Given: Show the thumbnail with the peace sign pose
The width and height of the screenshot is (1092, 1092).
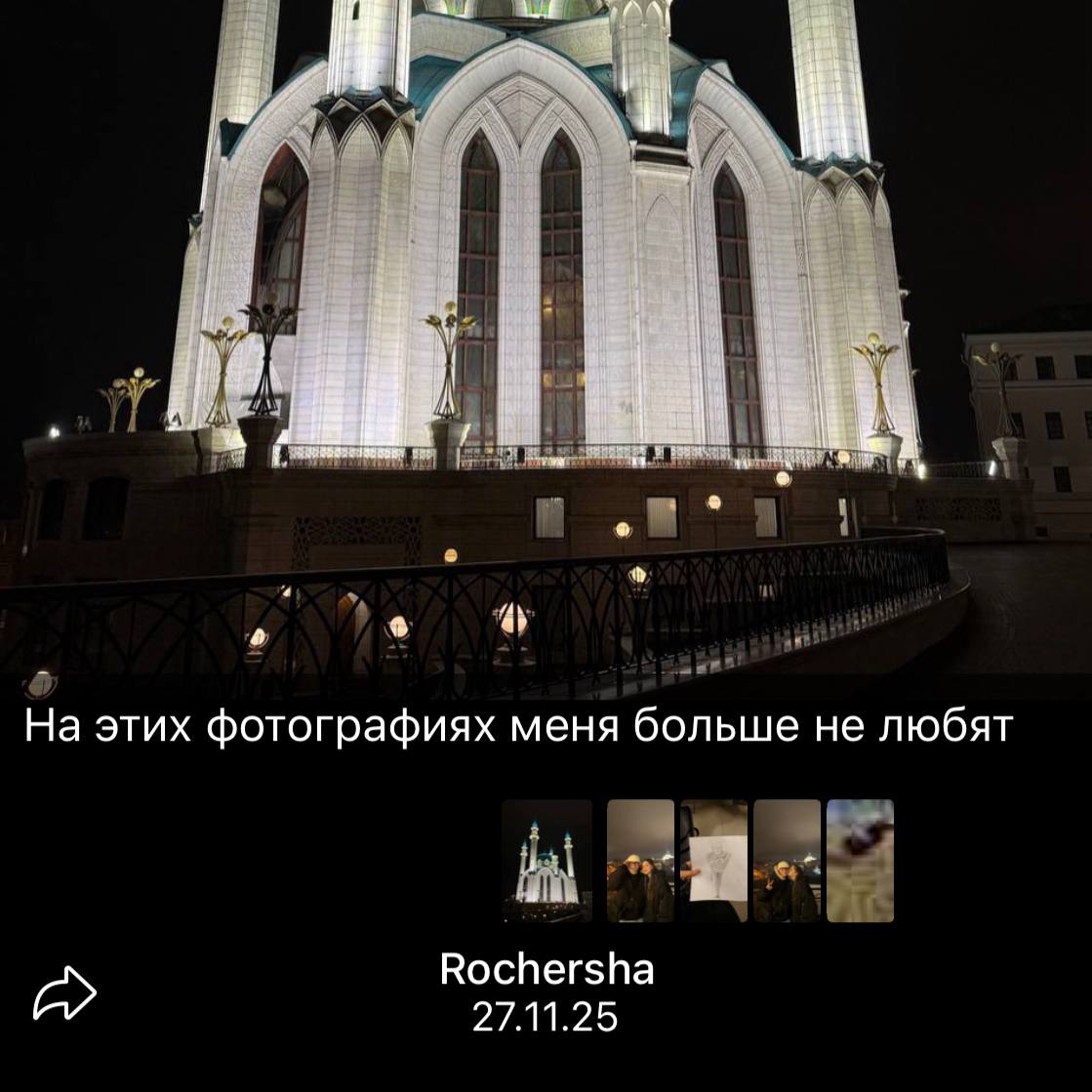Looking at the screenshot, I should click(787, 861).
